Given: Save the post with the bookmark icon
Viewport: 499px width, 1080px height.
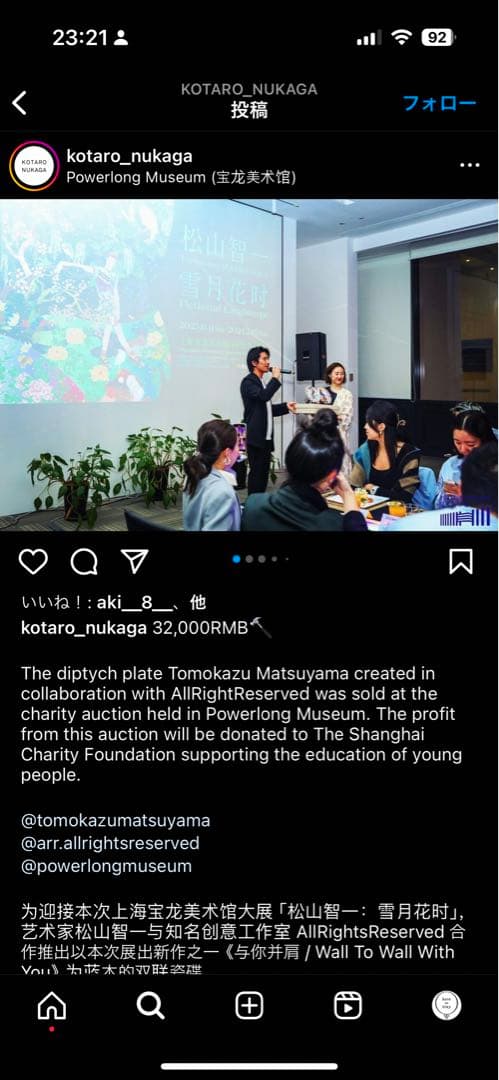Looking at the screenshot, I should [x=461, y=561].
